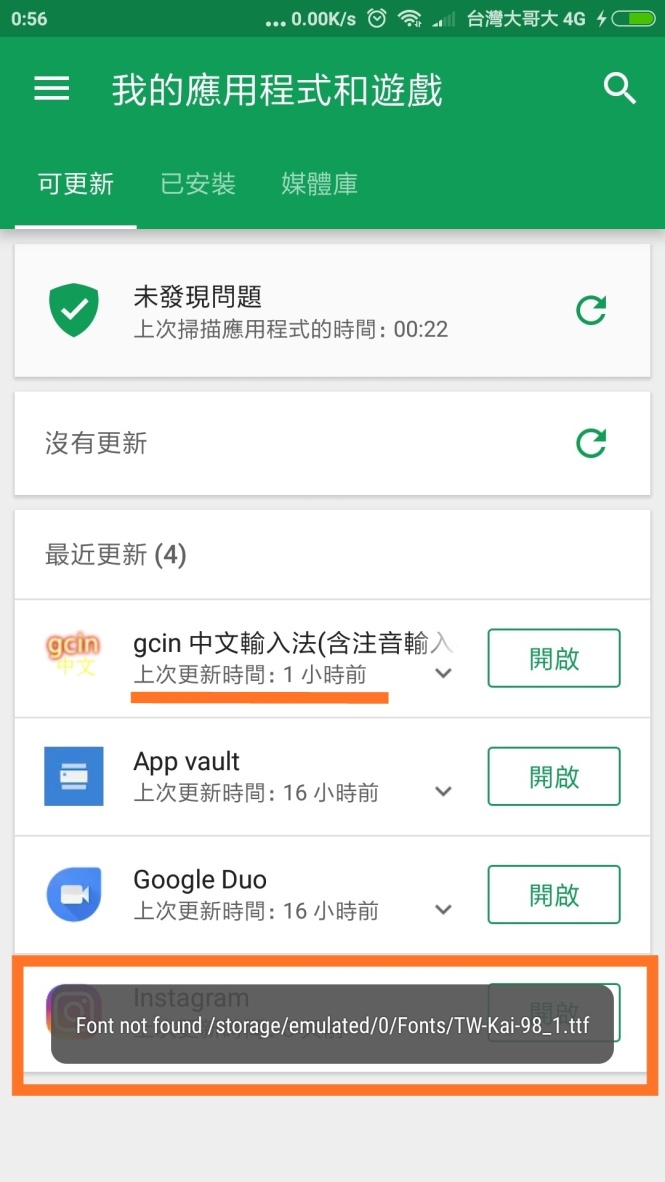Open Google Duo using 開啟 button

coord(554,894)
